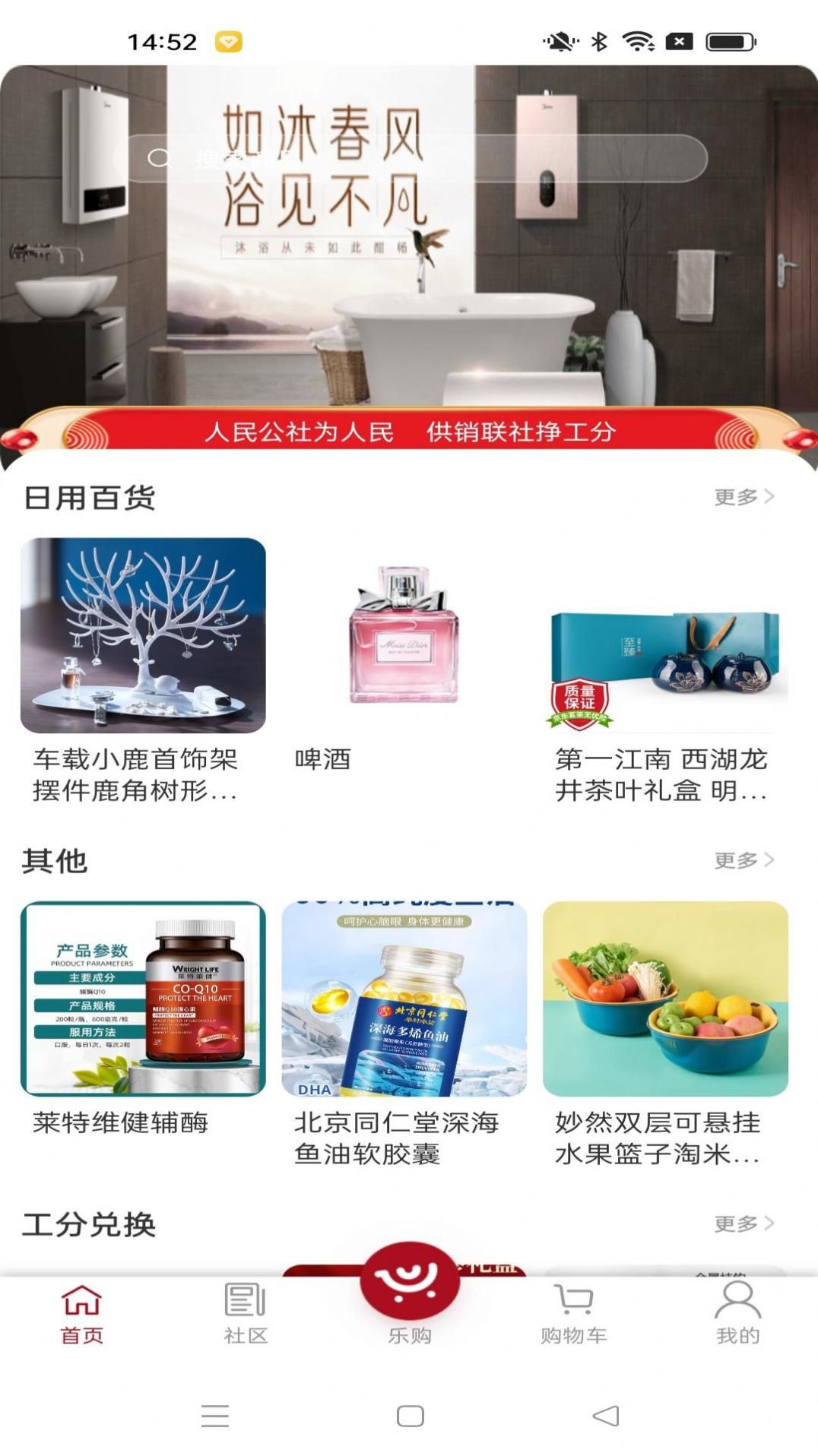Expand the 其他 category via 更多 arrow
The height and width of the screenshot is (1456, 818).
(x=741, y=859)
